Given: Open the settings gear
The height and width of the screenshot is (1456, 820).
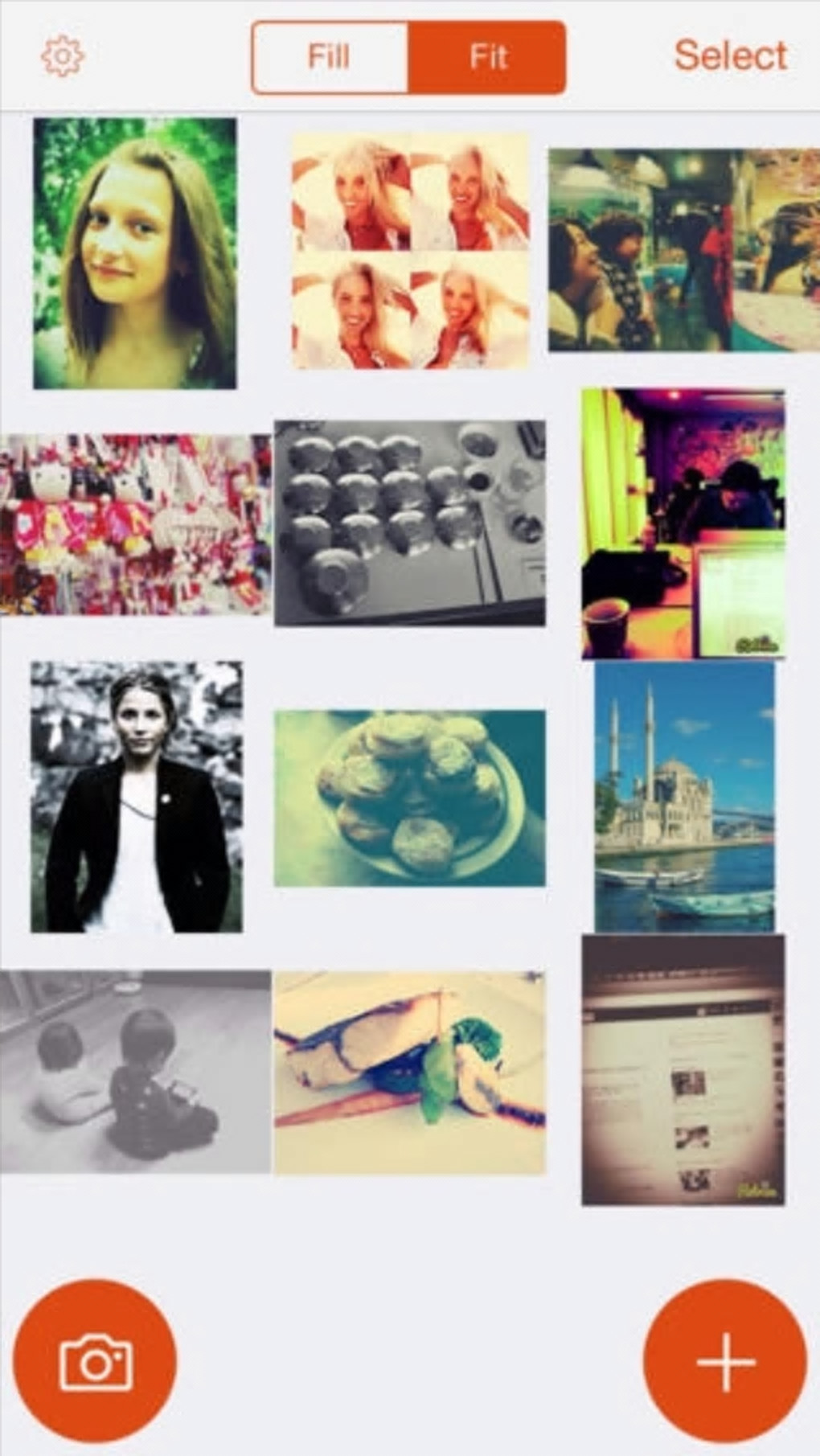Looking at the screenshot, I should 62,56.
